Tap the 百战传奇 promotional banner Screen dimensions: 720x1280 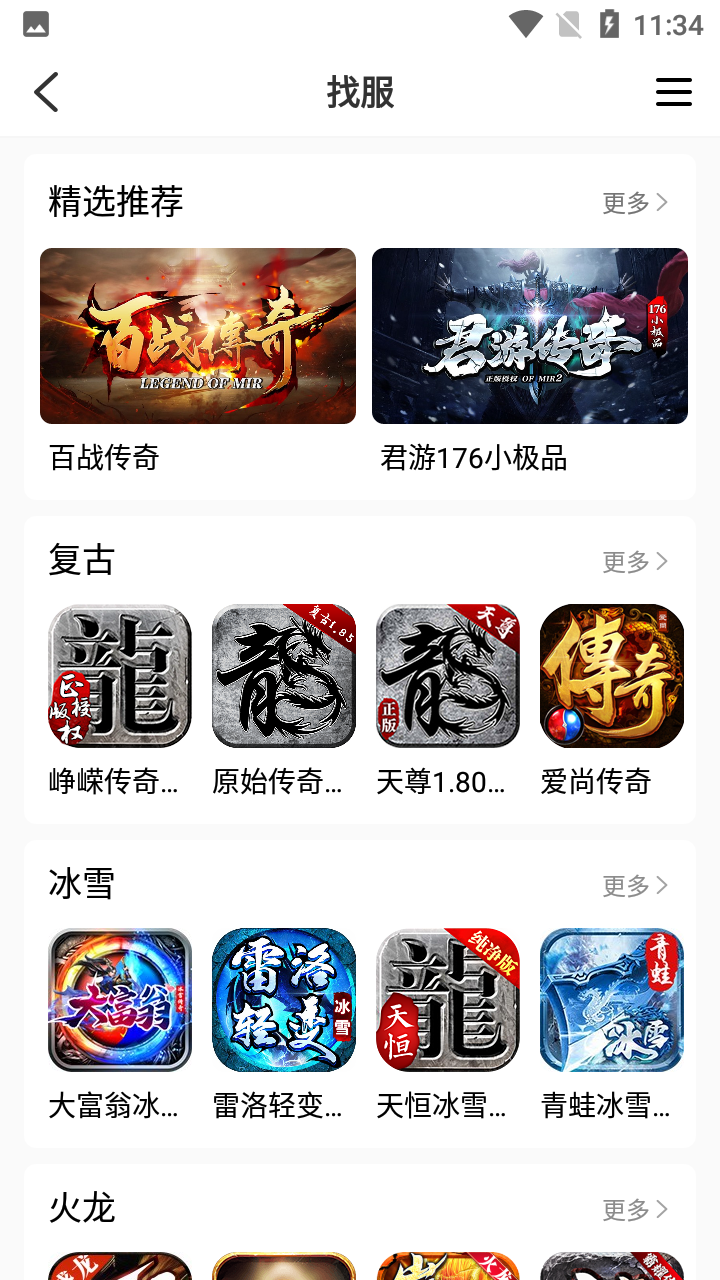coord(197,335)
